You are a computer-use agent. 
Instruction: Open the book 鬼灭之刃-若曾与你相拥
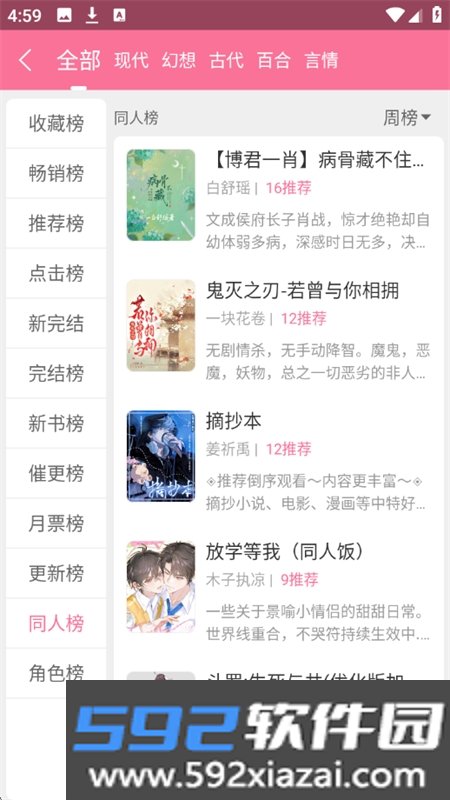point(279,326)
